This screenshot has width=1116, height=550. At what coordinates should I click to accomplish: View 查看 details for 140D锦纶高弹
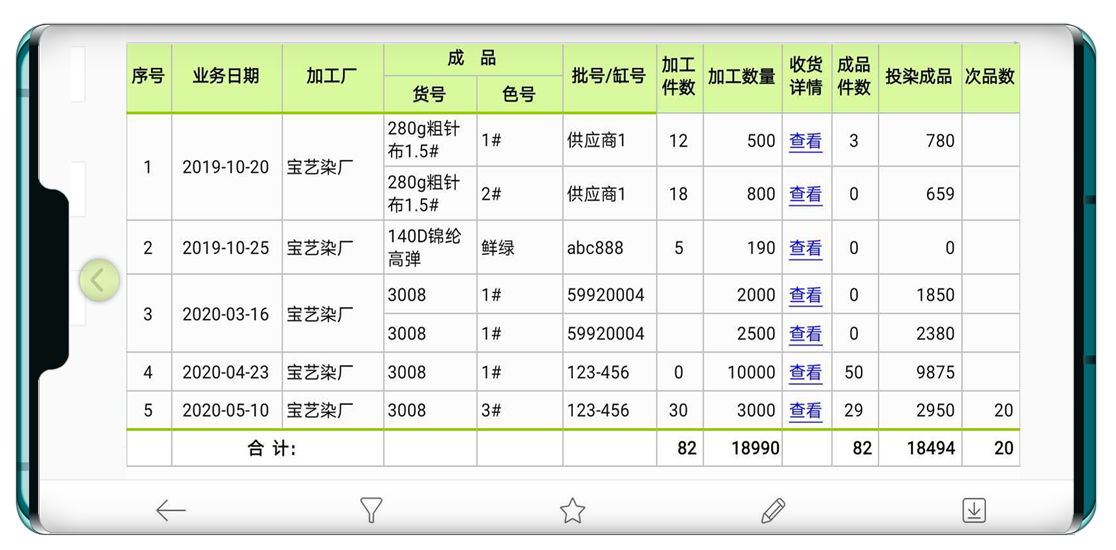pos(805,248)
